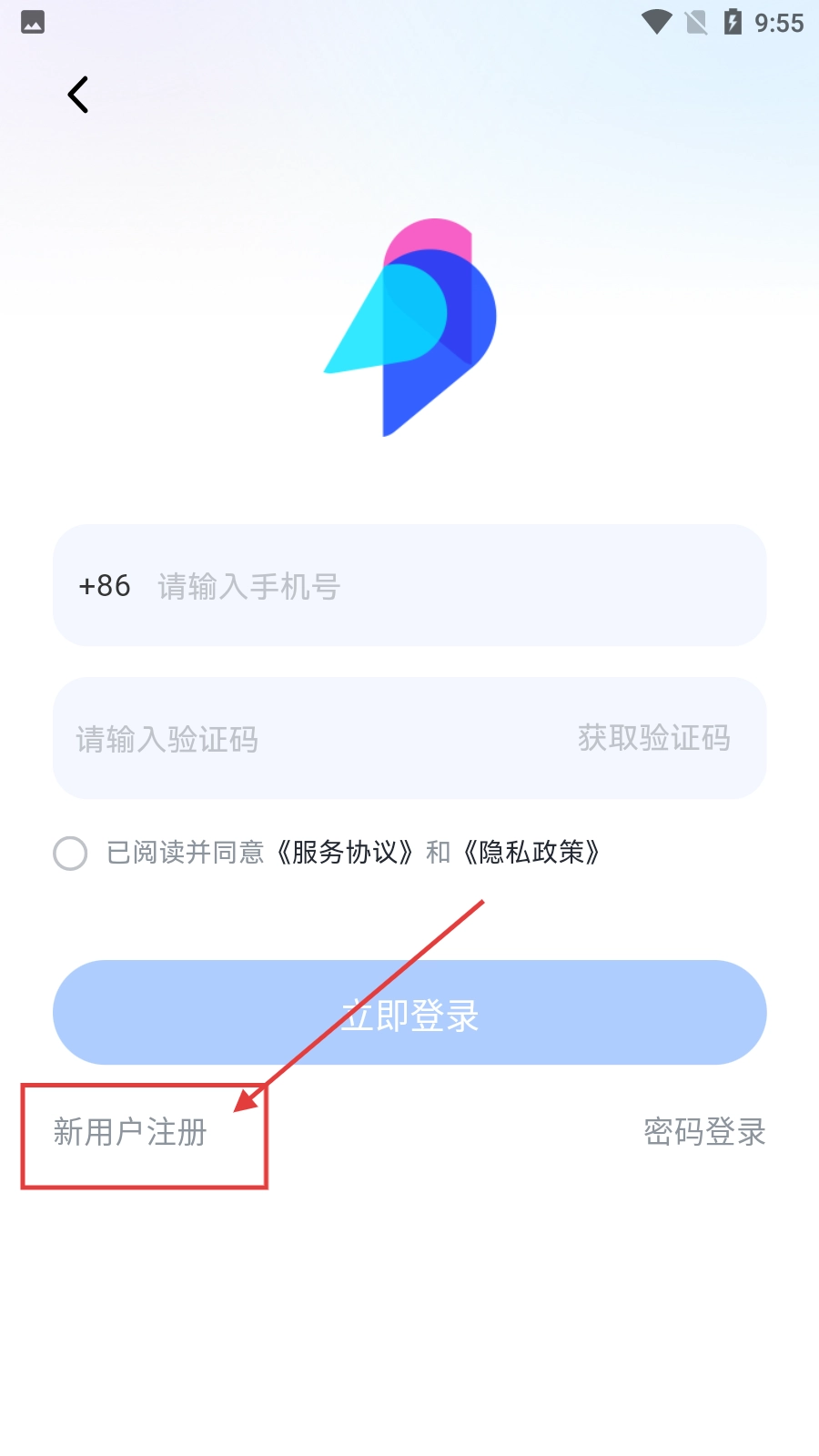Open 新用户注册 to register
Screen dimensions: 819x1456
(x=130, y=1133)
